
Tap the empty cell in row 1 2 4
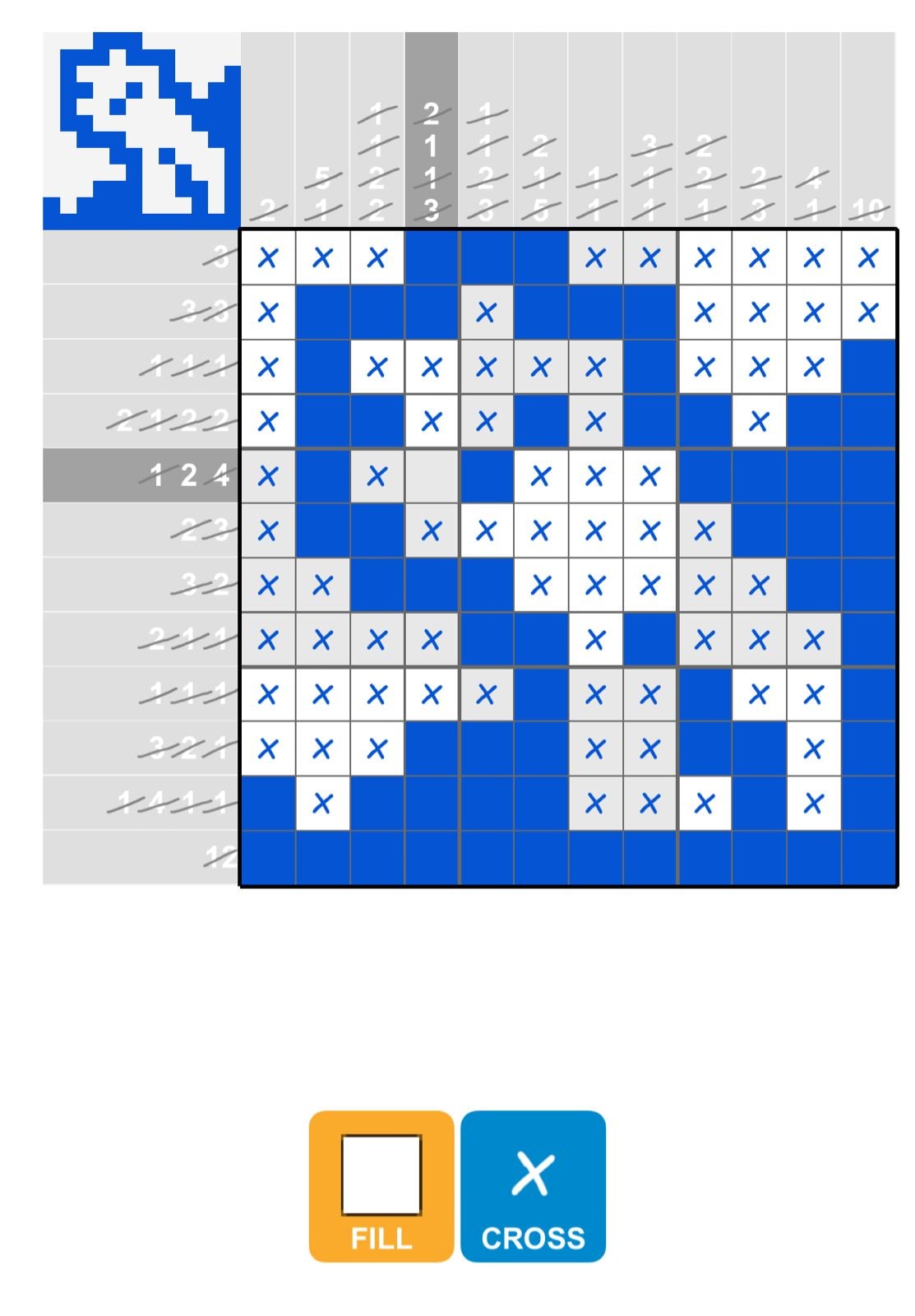click(431, 475)
